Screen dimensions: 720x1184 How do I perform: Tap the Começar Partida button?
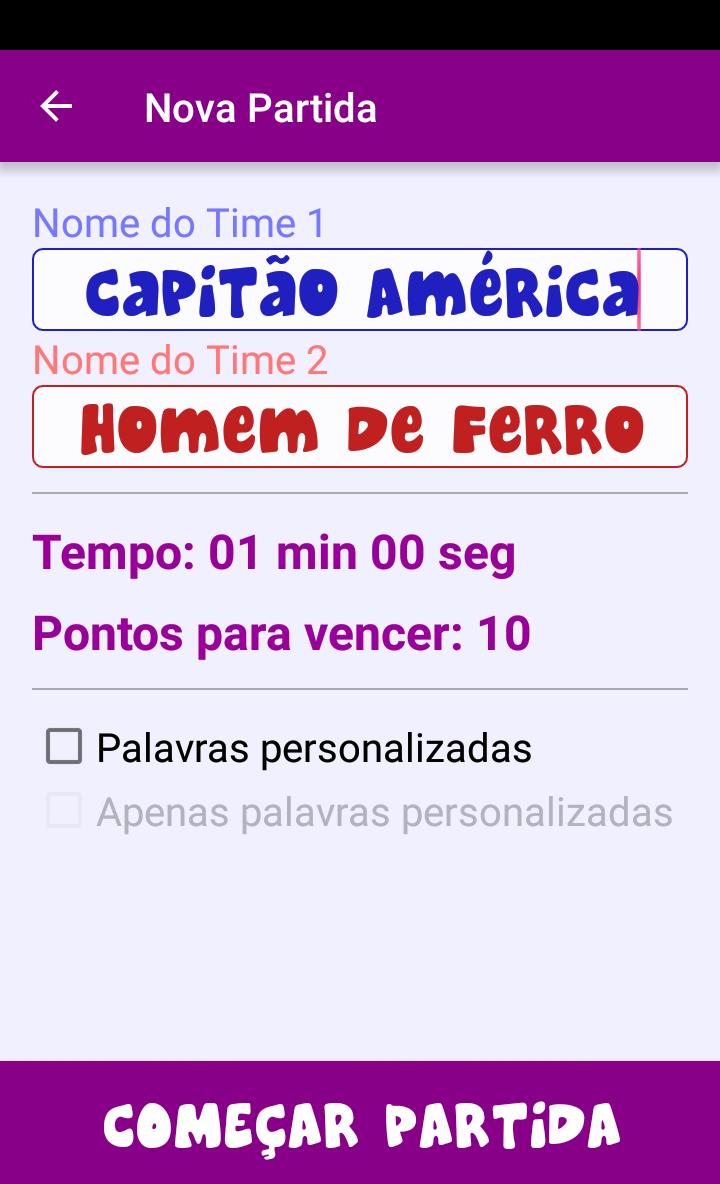pos(360,1124)
